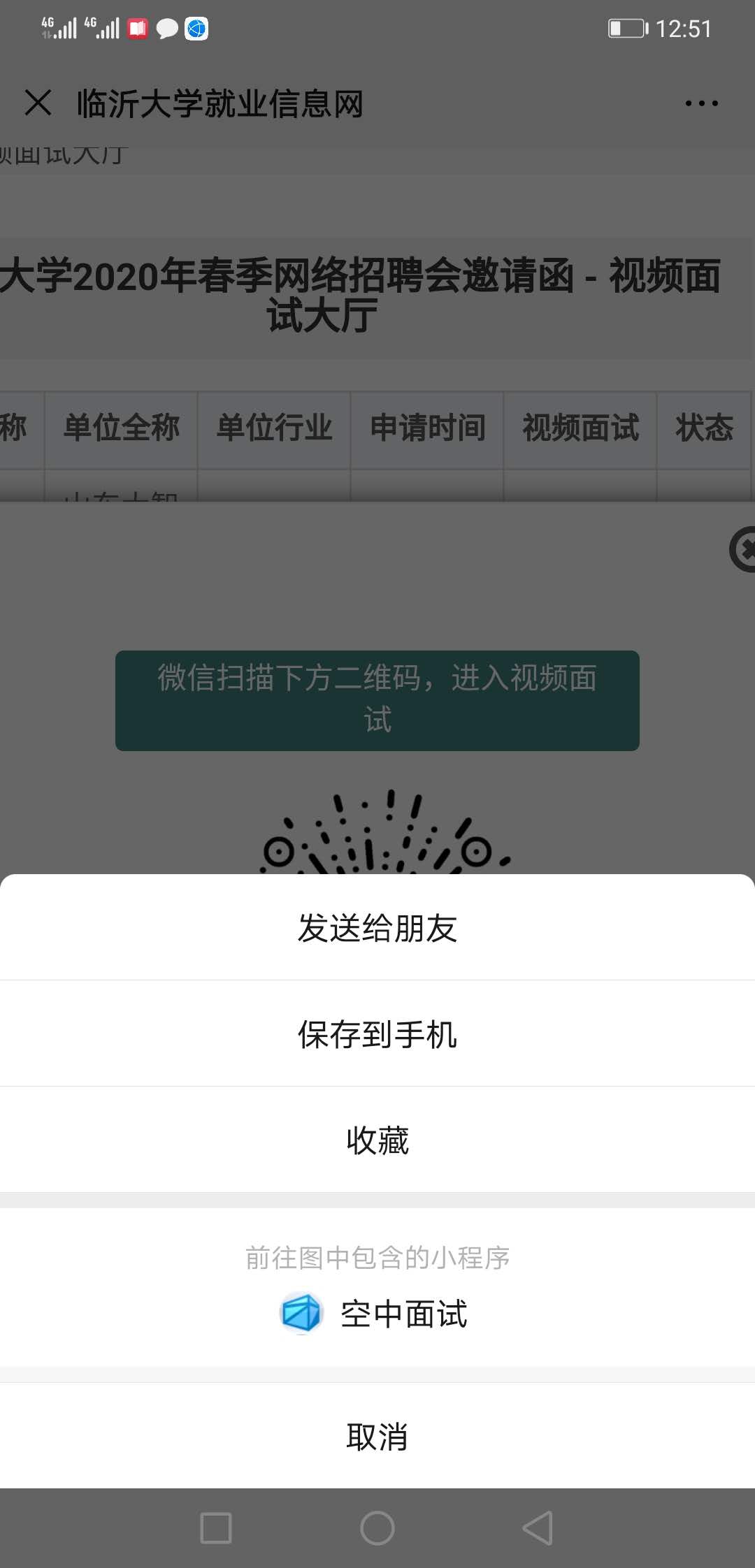Go to the system home screen
The height and width of the screenshot is (1568, 755).
377,1527
